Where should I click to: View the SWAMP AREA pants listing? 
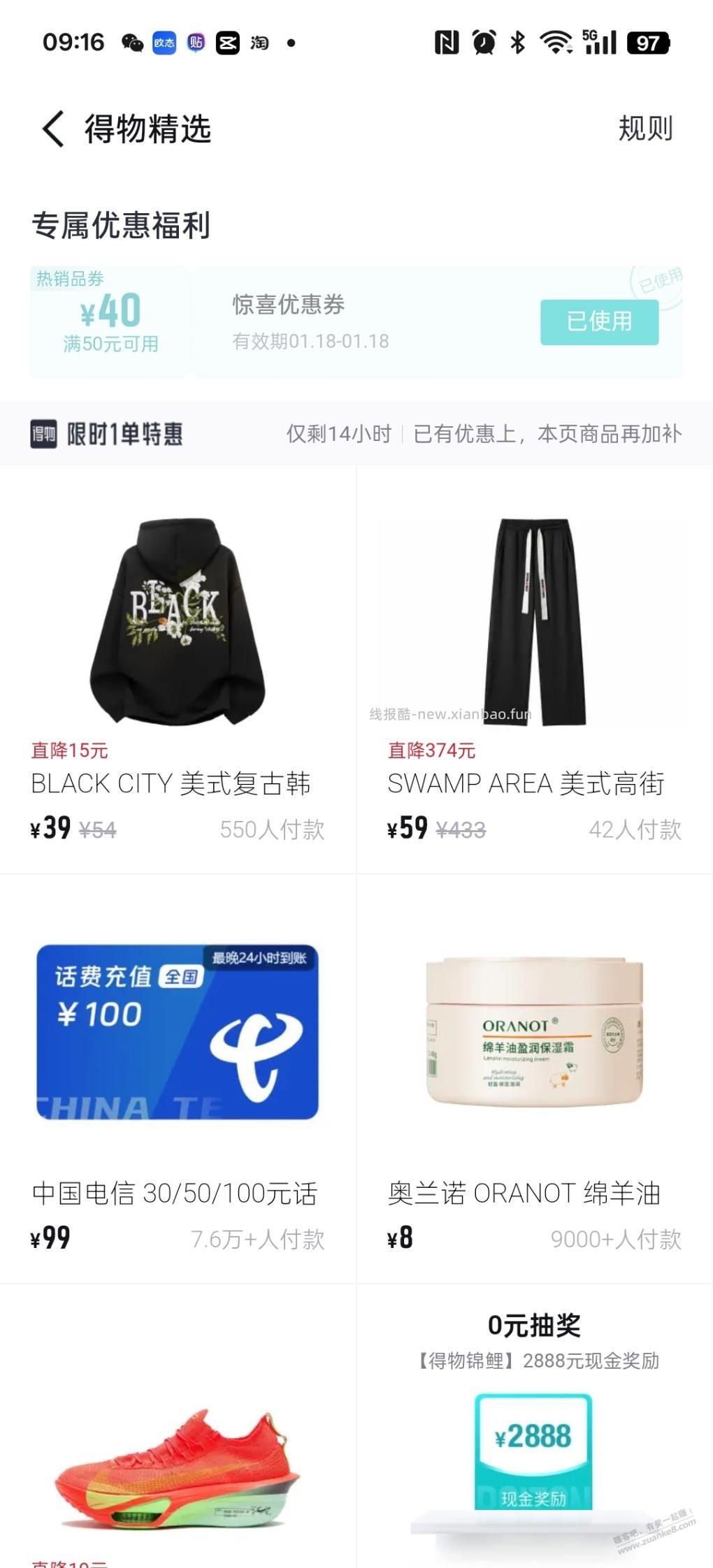click(535, 664)
